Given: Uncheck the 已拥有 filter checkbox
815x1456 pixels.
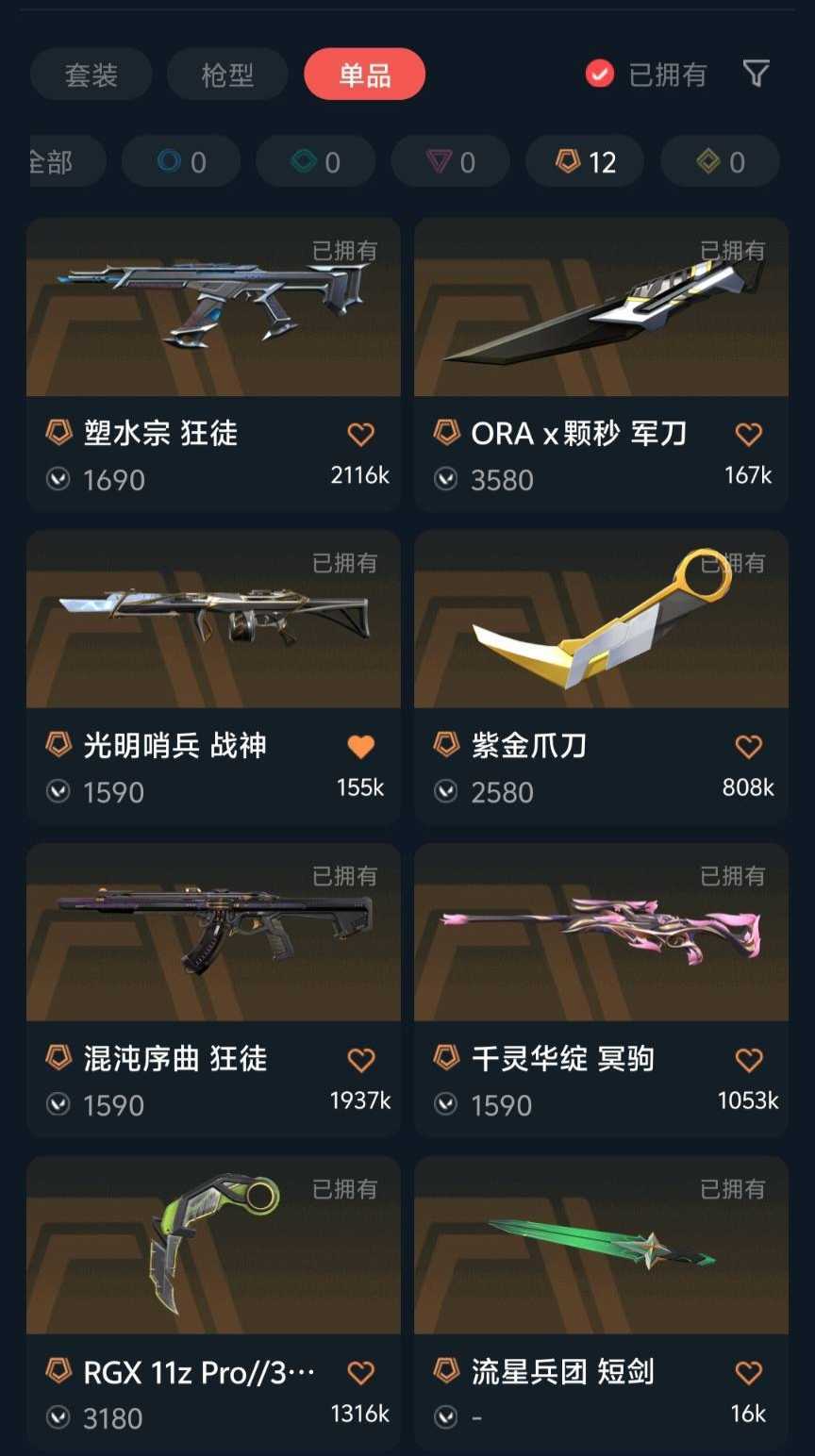Looking at the screenshot, I should 600,74.
